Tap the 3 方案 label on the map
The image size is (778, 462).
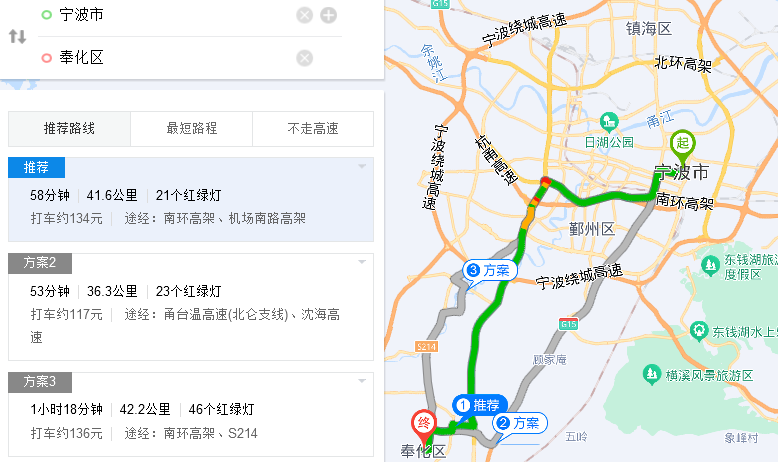(x=490, y=270)
